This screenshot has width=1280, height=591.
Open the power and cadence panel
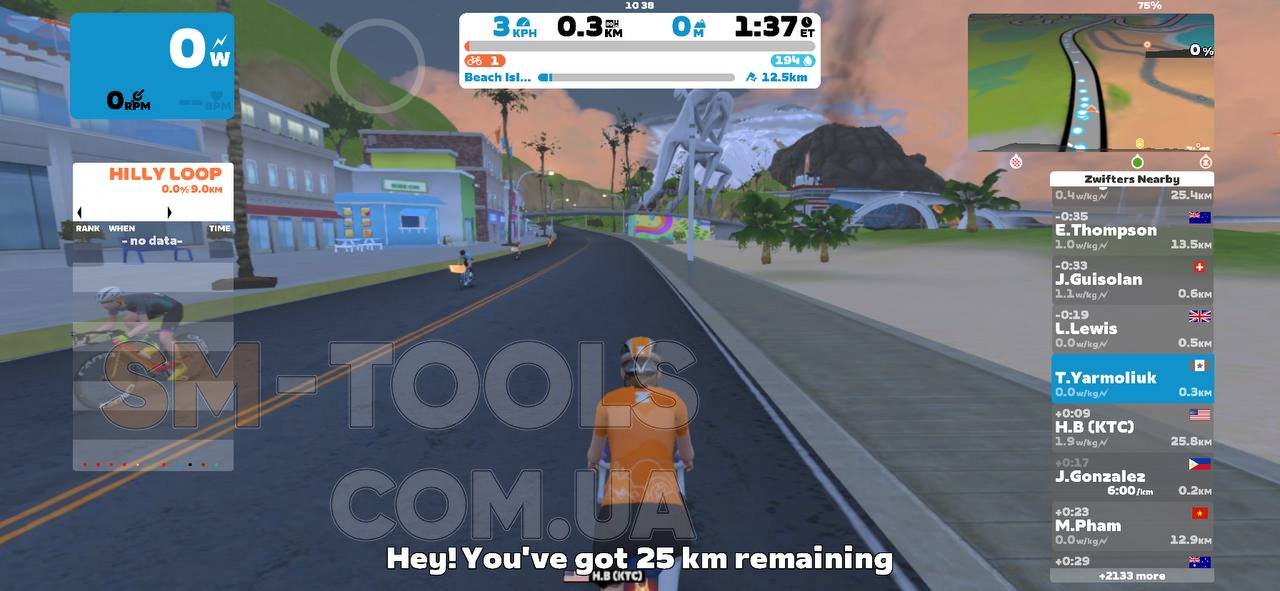pyautogui.click(x=151, y=66)
